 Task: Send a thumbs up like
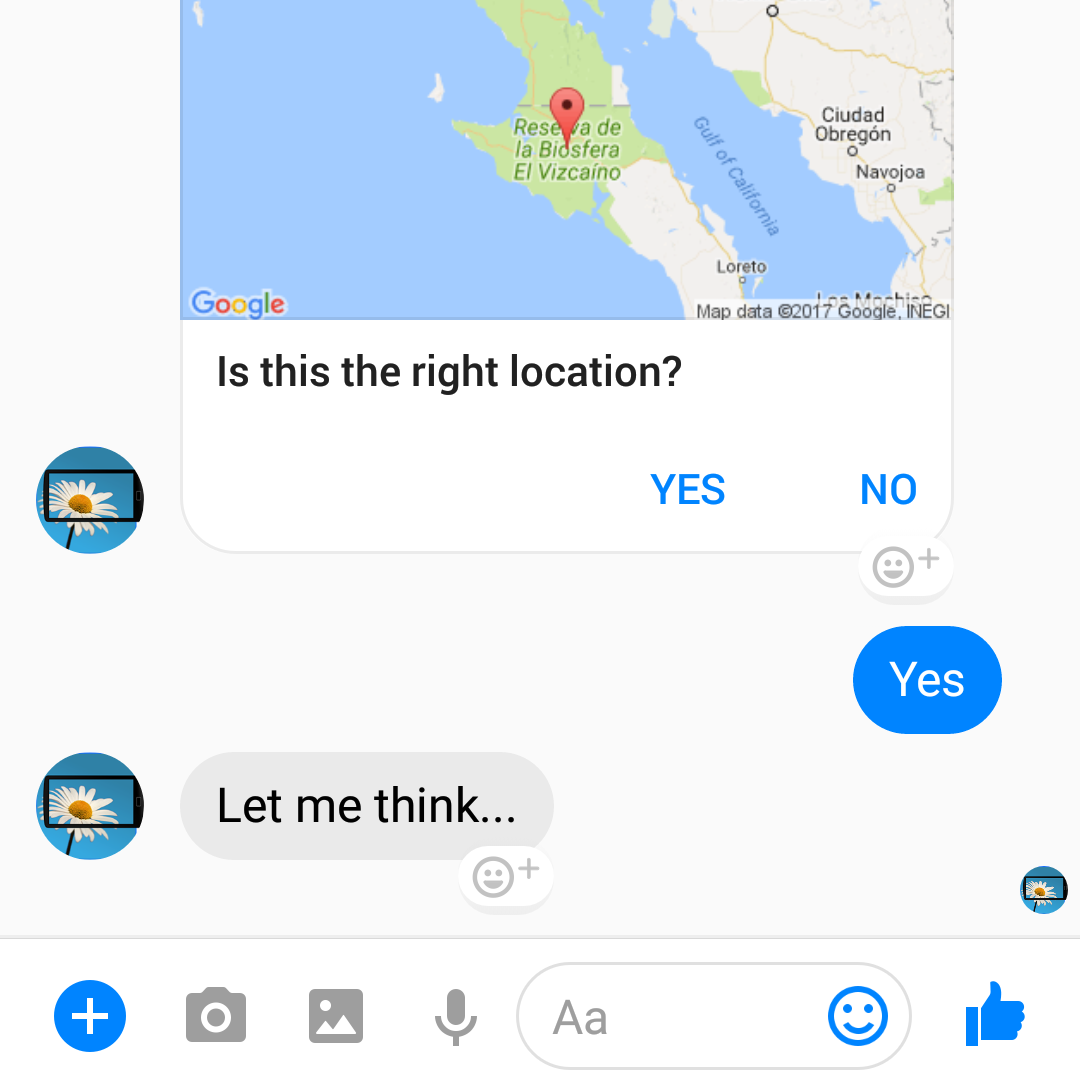(995, 1013)
